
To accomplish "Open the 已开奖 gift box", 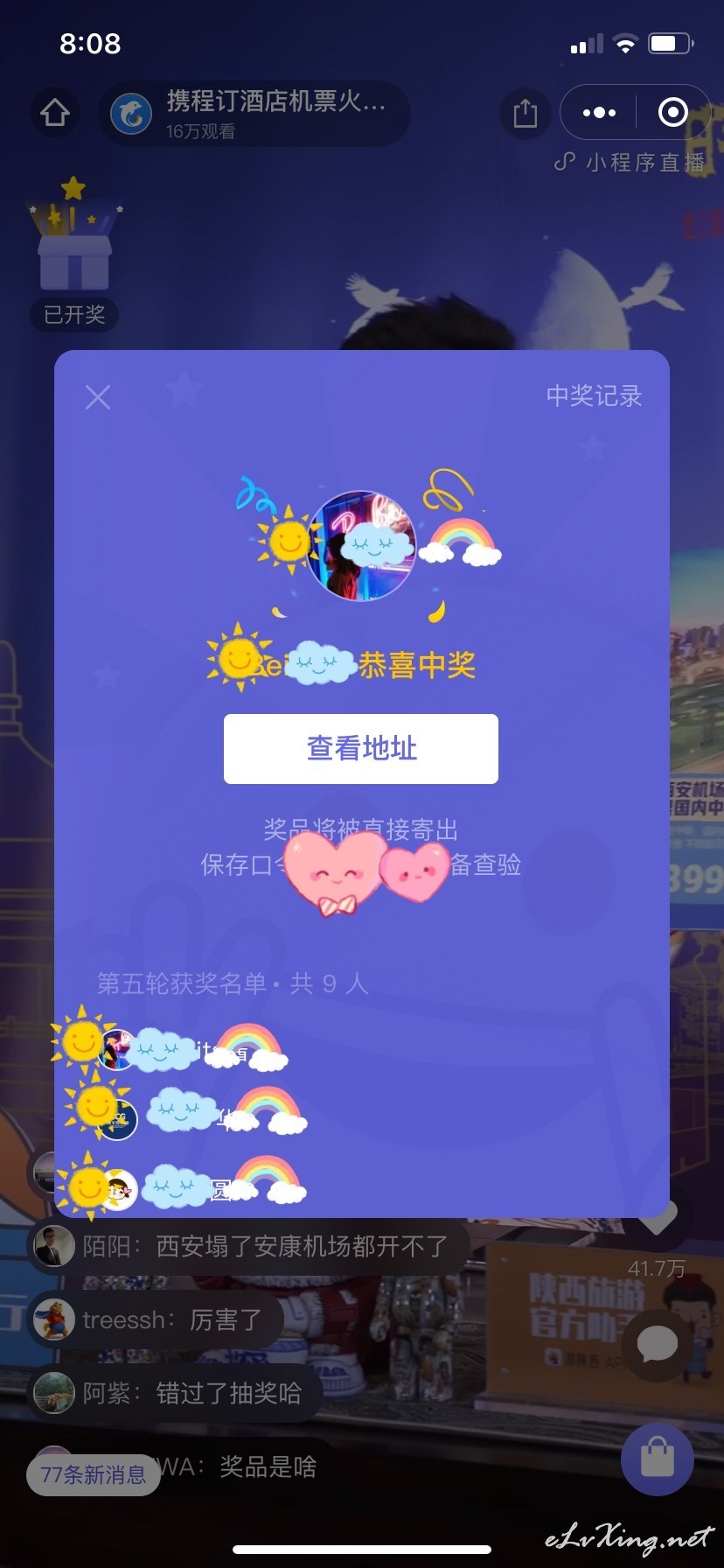I will [74, 254].
